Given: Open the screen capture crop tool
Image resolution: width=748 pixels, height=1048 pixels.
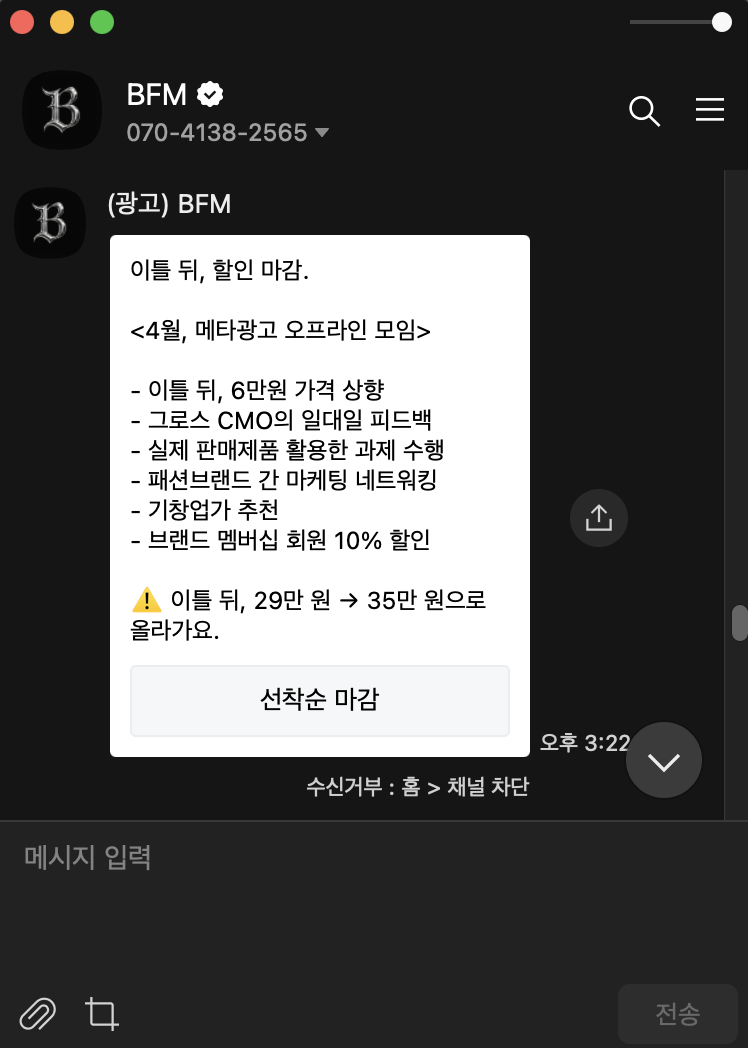Looking at the screenshot, I should (100, 1014).
